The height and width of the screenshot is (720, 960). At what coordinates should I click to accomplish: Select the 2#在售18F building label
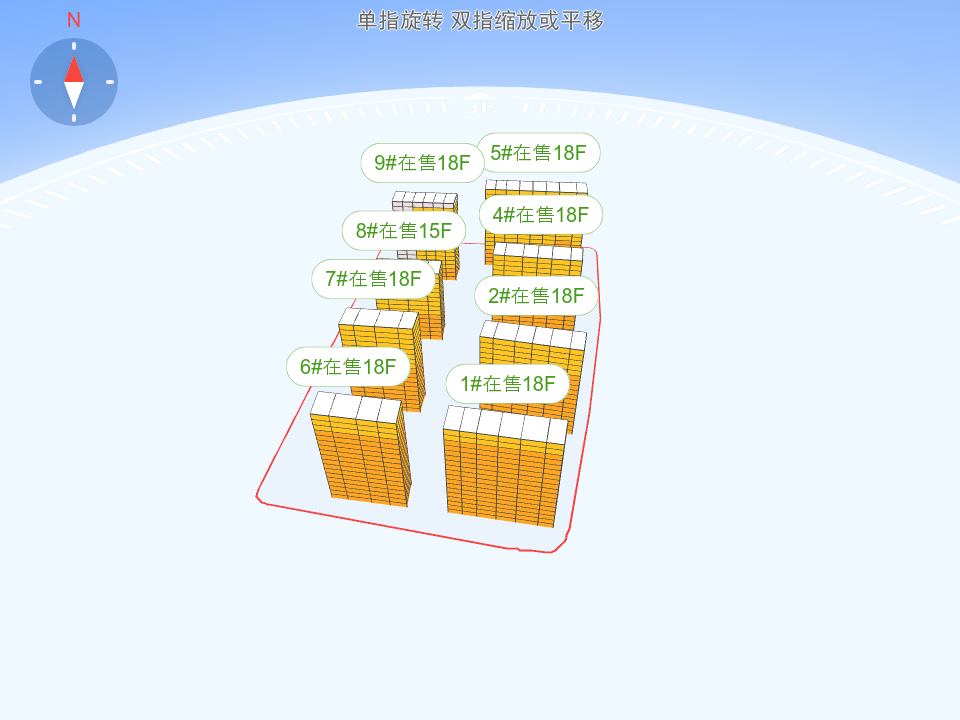535,296
